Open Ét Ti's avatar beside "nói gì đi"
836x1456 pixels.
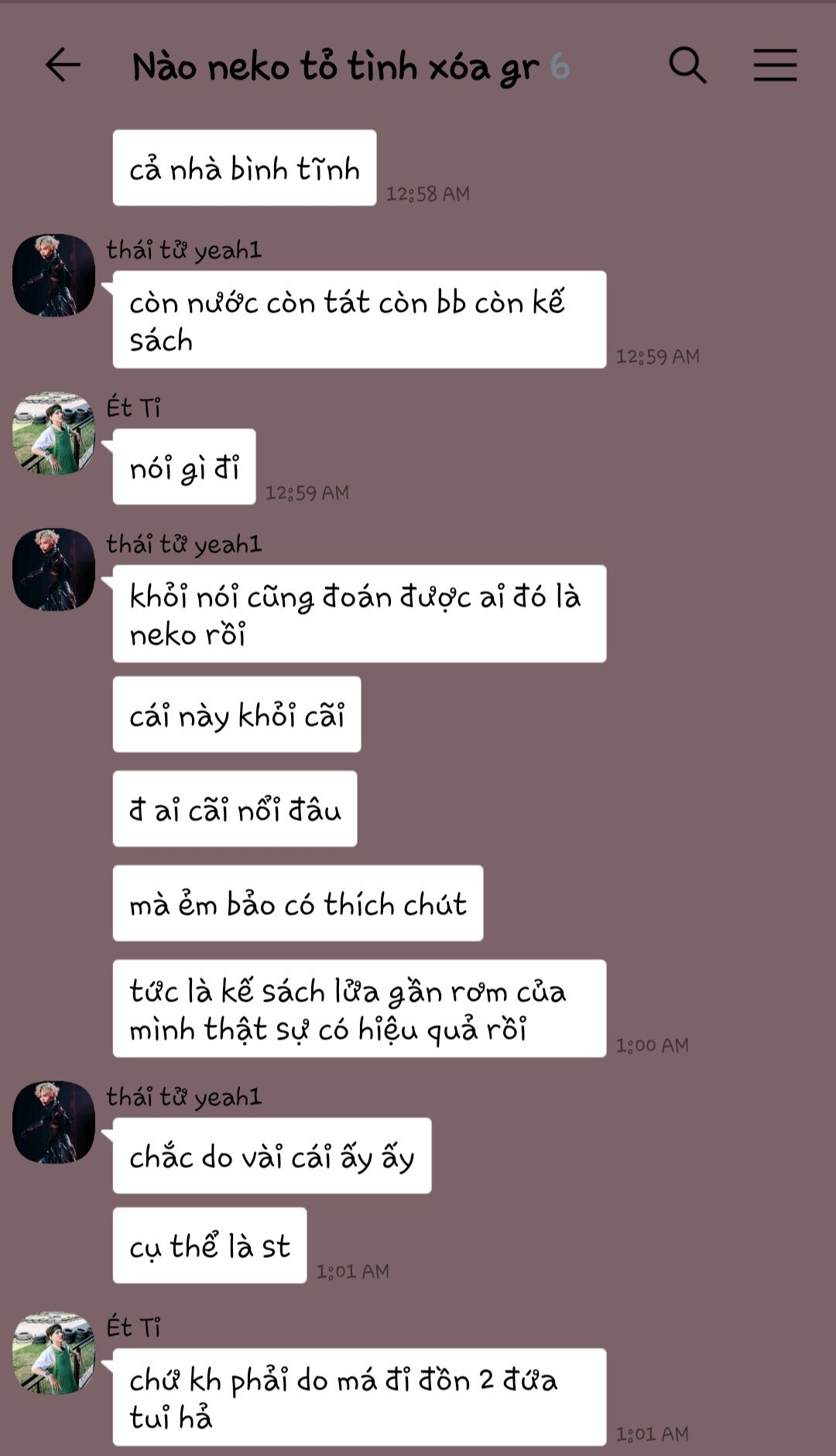click(x=53, y=433)
